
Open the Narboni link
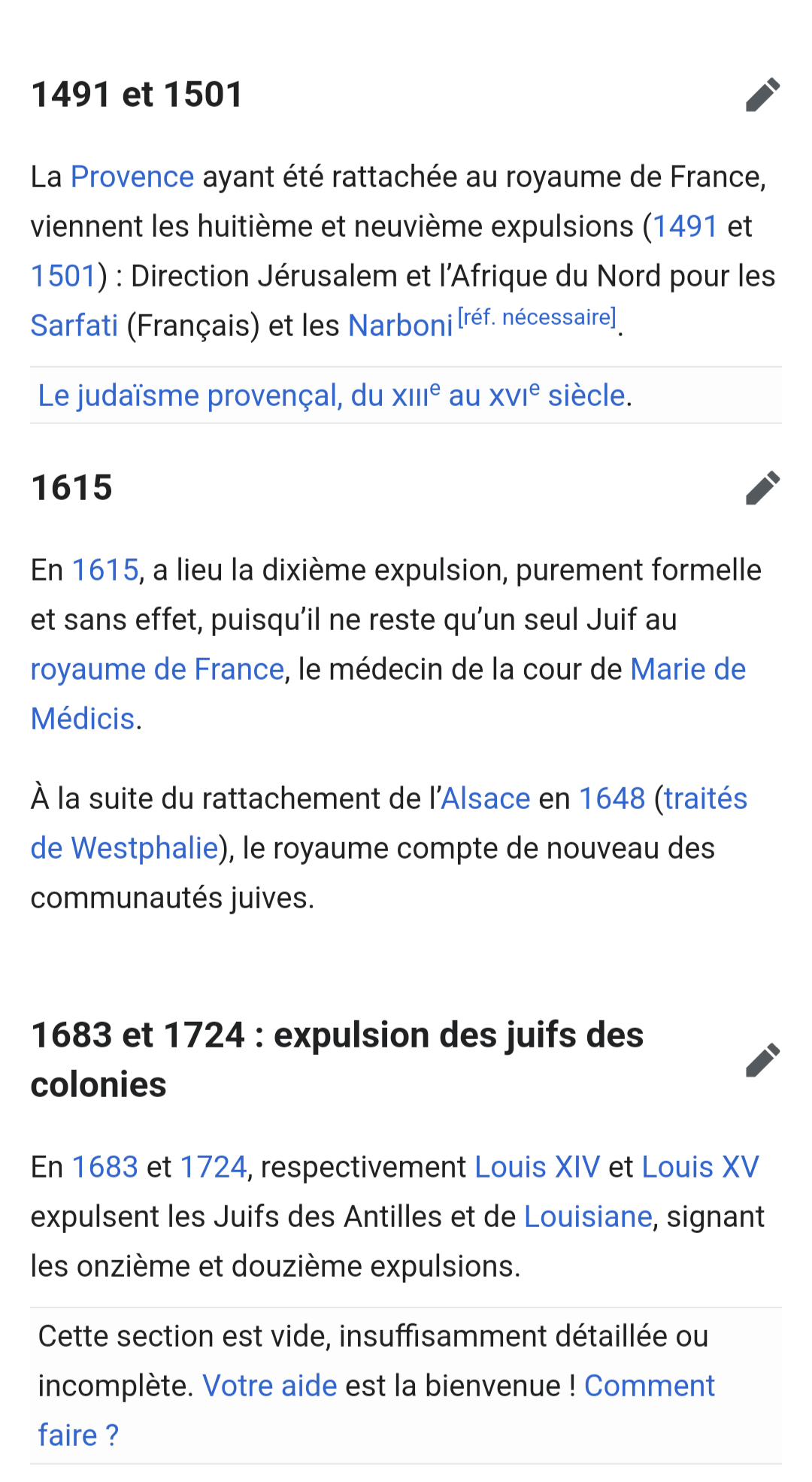400,326
